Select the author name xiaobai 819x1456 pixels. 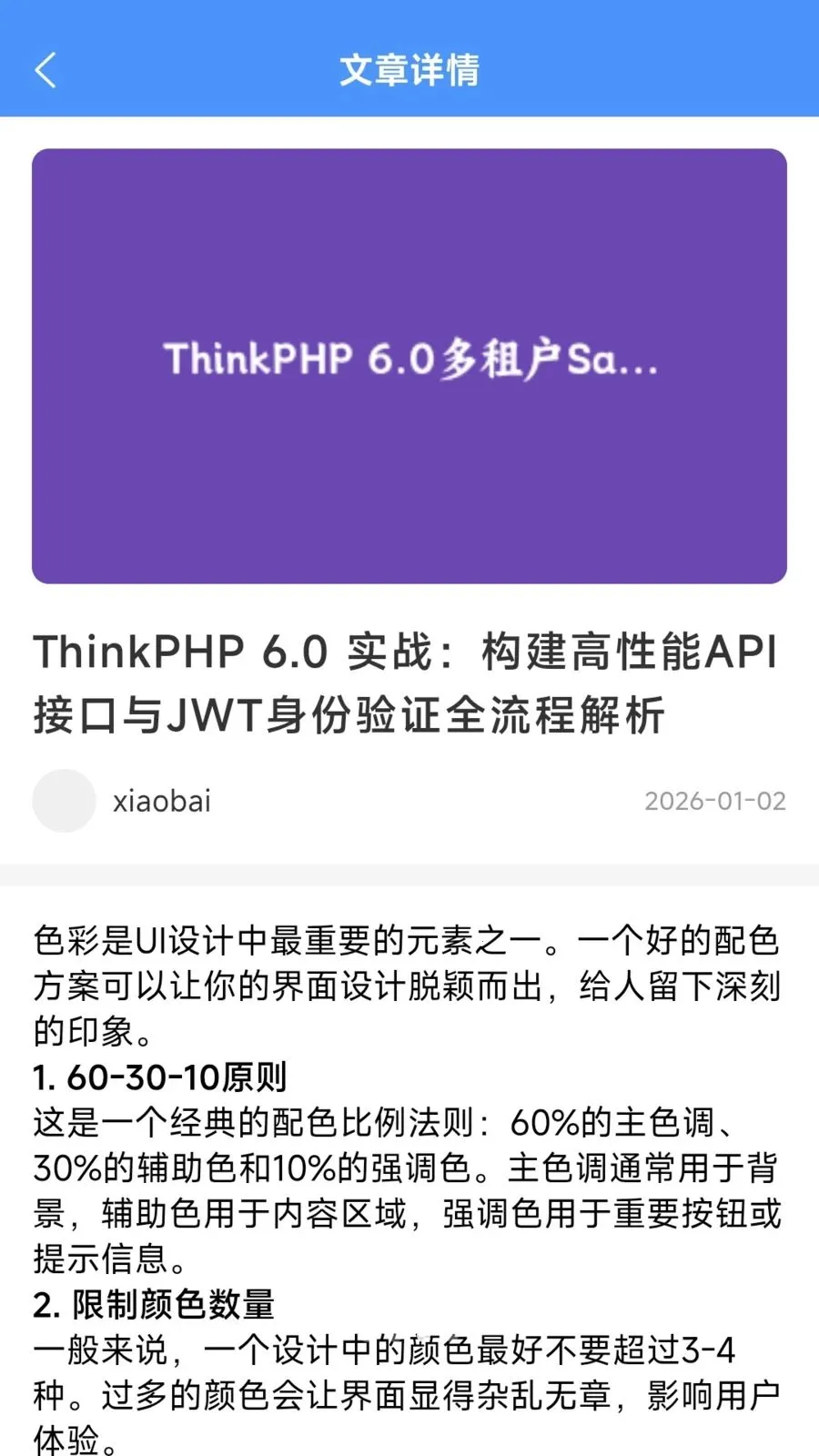coord(160,801)
